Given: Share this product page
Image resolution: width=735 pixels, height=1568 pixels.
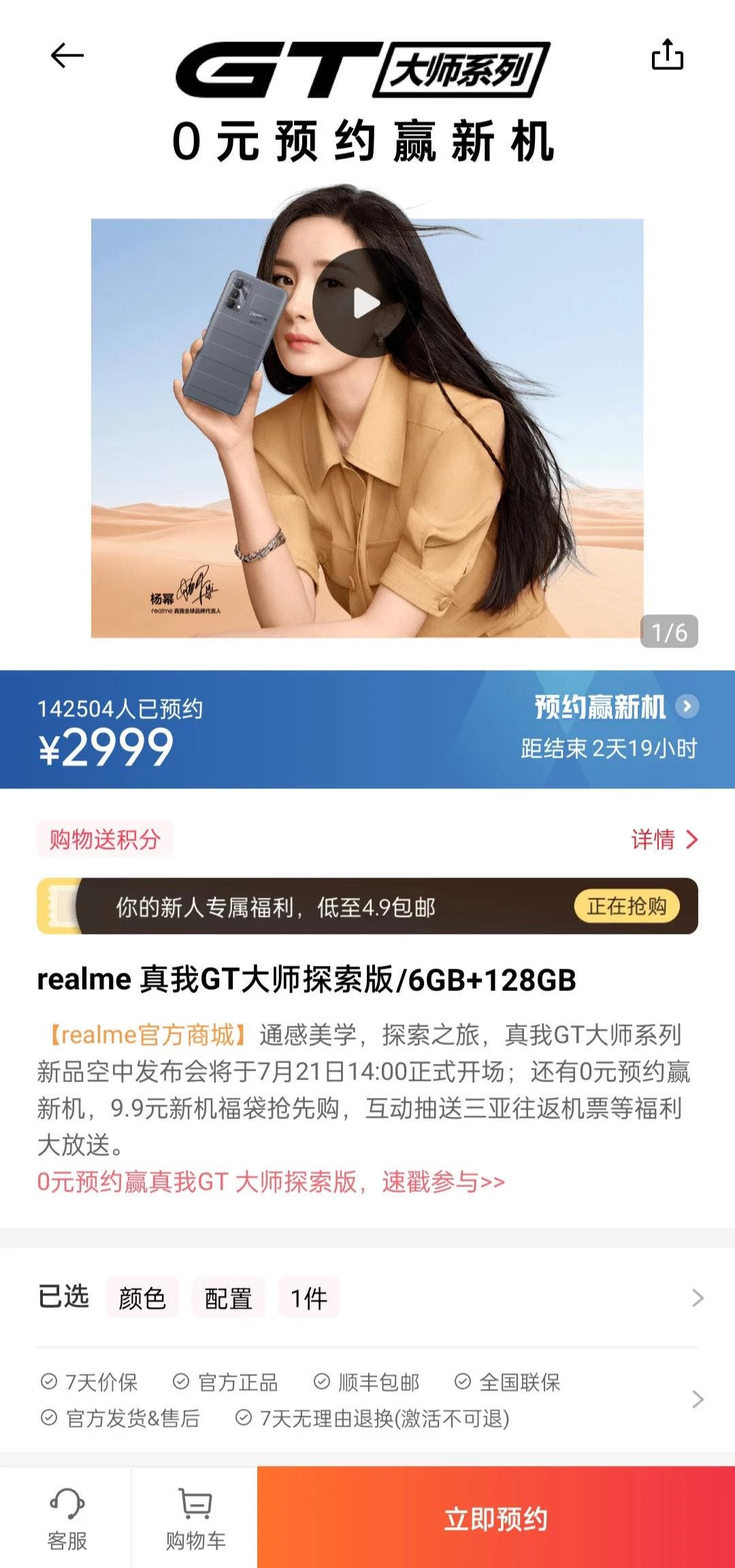Looking at the screenshot, I should (667, 54).
